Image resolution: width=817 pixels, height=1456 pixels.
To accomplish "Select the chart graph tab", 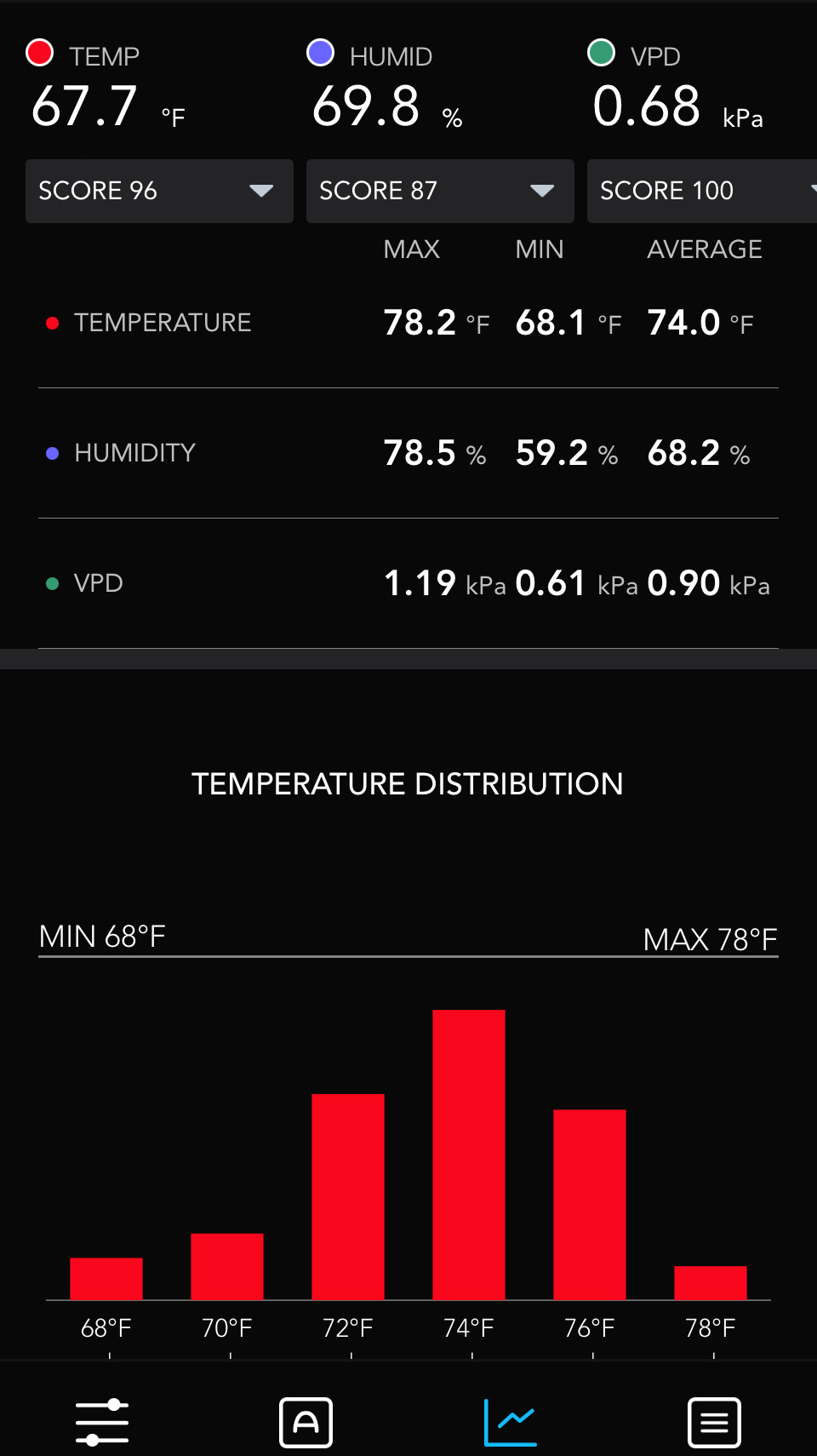I will click(x=511, y=1422).
